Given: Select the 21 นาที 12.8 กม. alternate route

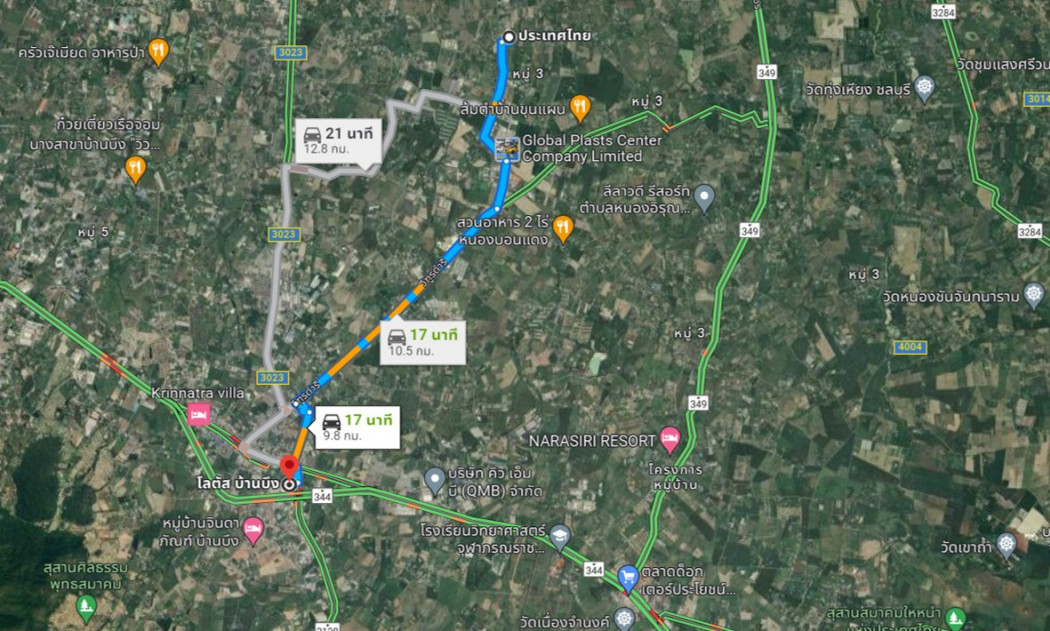Looking at the screenshot, I should pos(335,141).
